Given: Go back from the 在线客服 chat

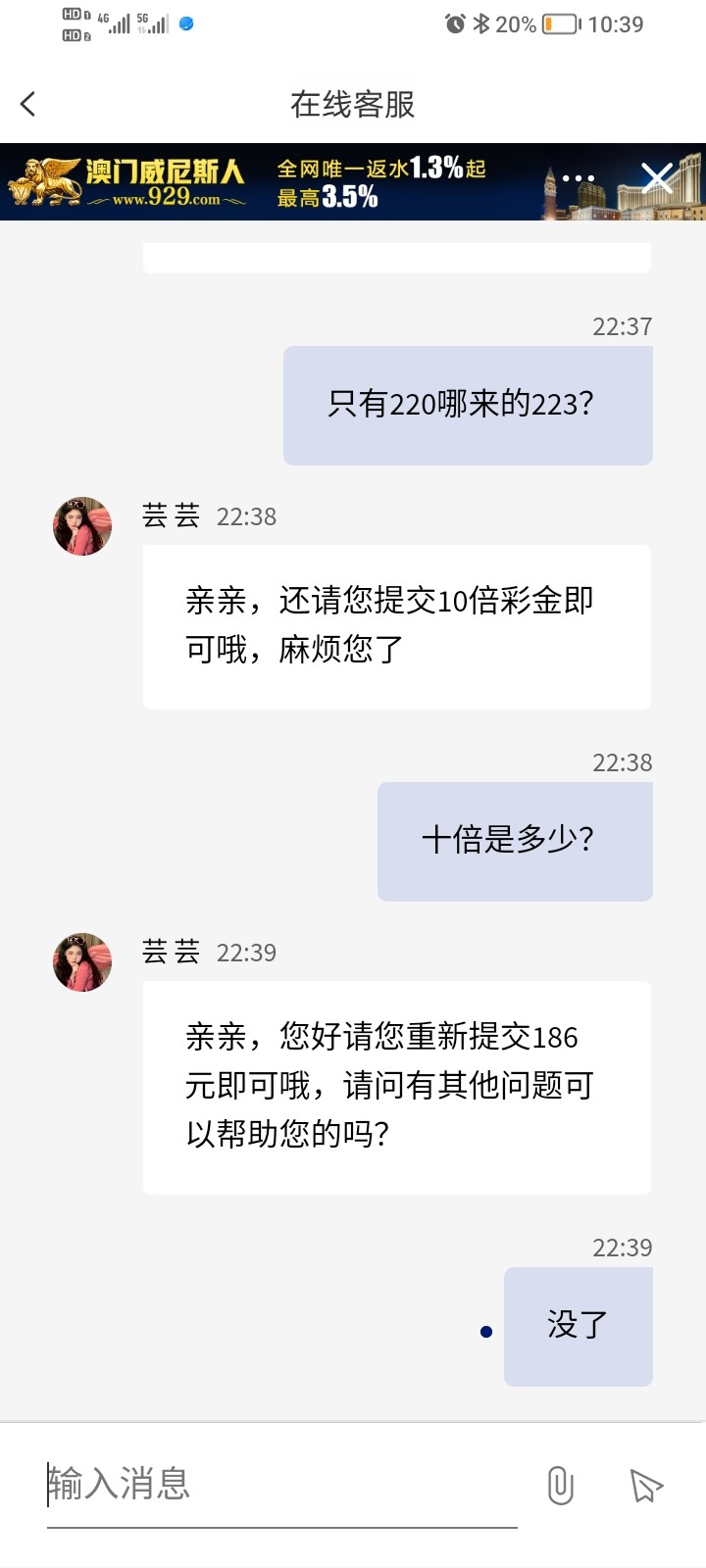Looking at the screenshot, I should pyautogui.click(x=28, y=104).
